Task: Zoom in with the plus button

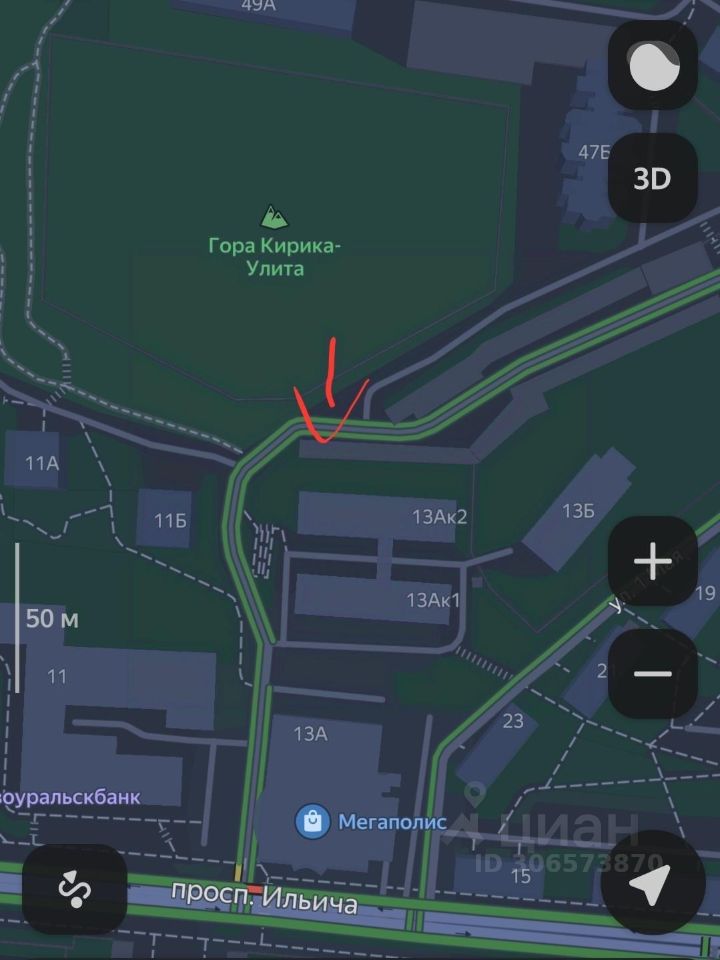Action: tap(653, 562)
